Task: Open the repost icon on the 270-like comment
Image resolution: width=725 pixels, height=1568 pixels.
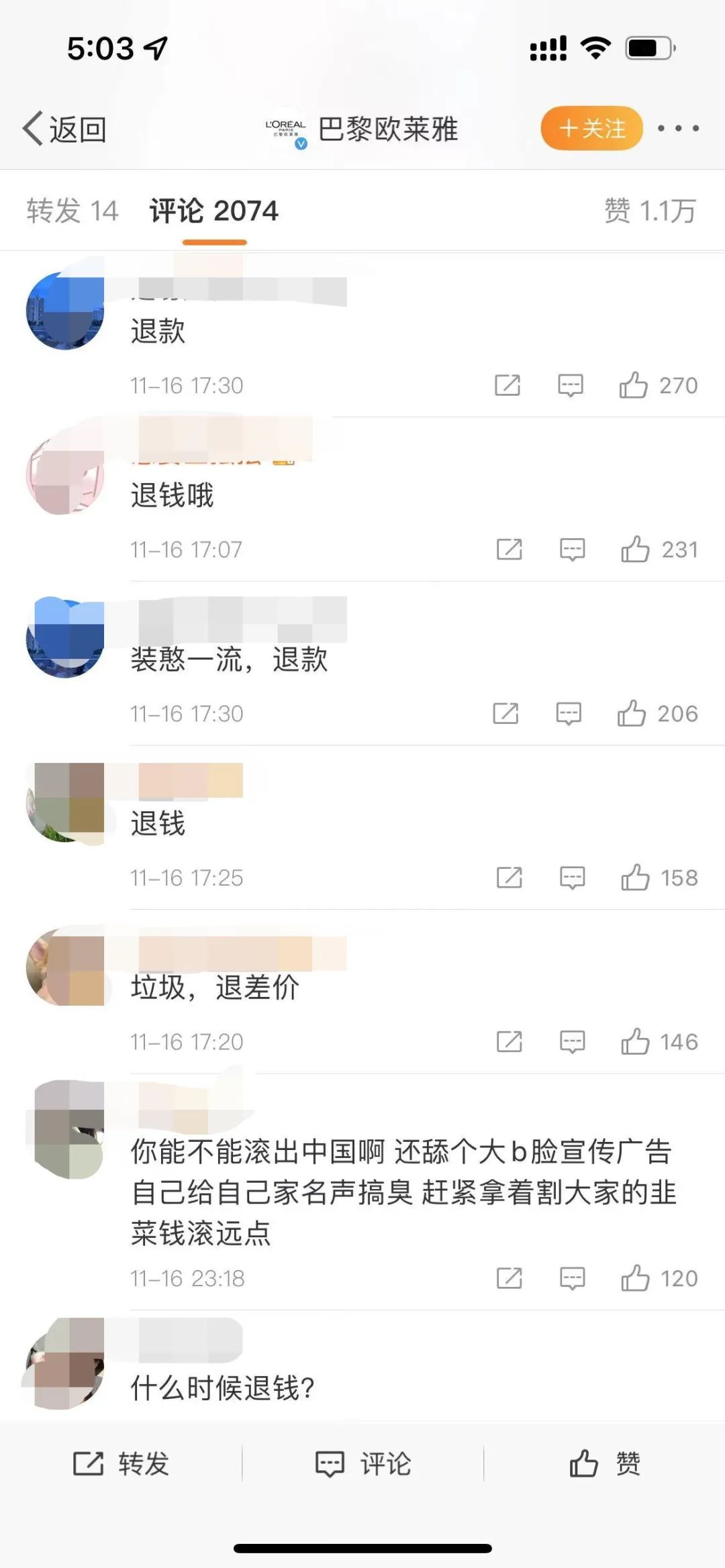Action: [x=508, y=386]
